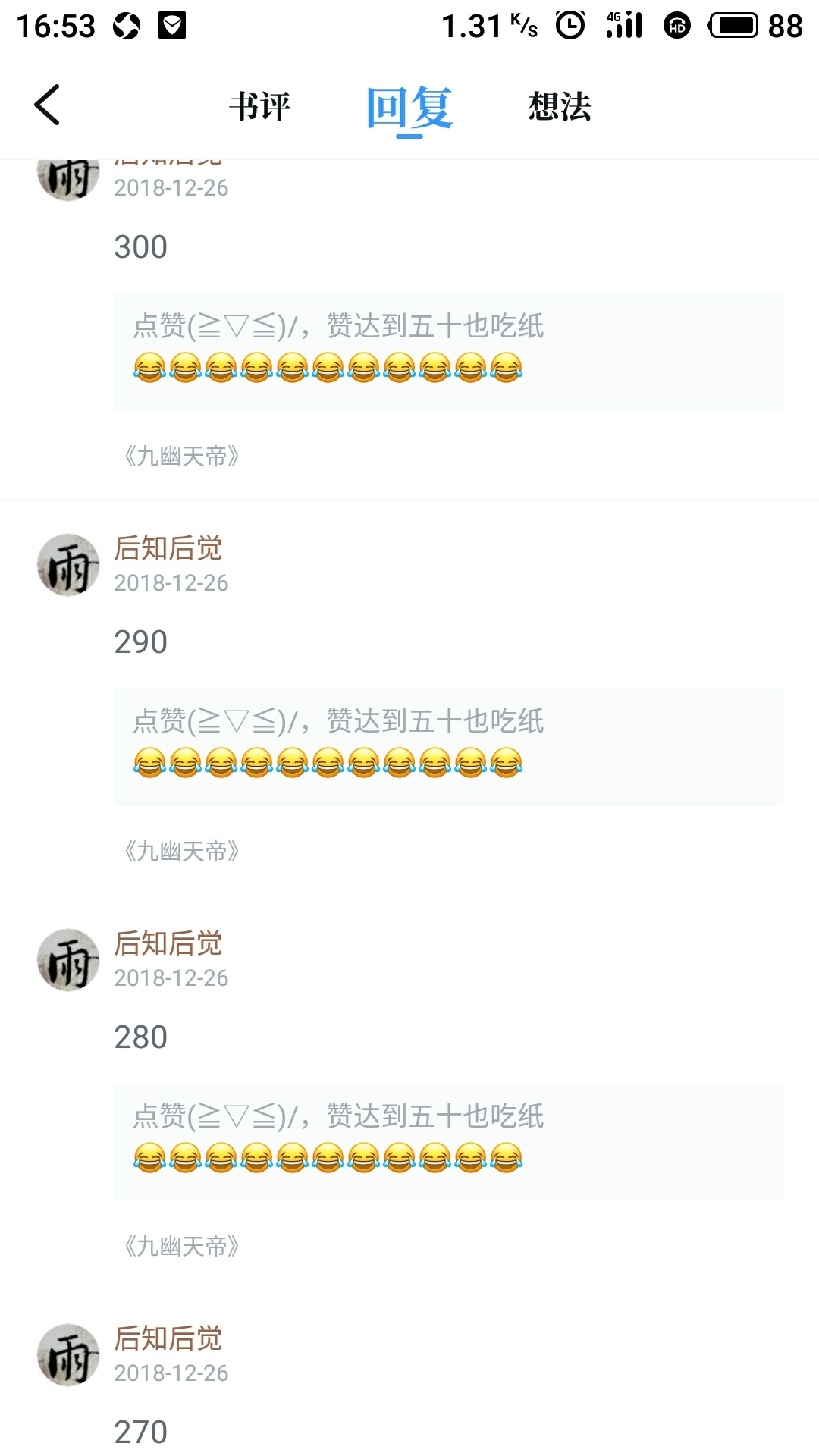The height and width of the screenshot is (1456, 819).
Task: Open 《九幽天帝》 book link under reply 280
Action: tap(182, 1247)
